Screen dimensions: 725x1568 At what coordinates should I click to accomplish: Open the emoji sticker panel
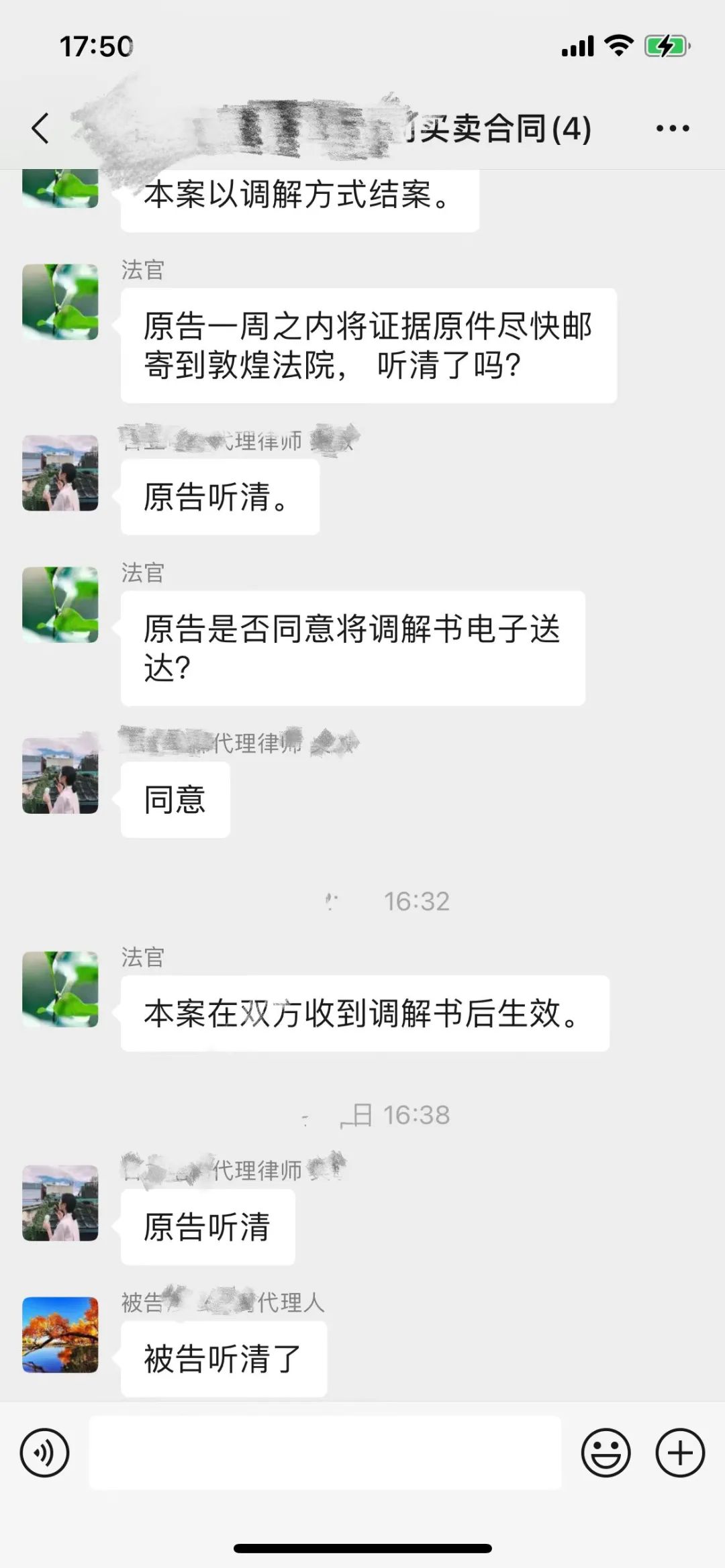click(606, 1453)
